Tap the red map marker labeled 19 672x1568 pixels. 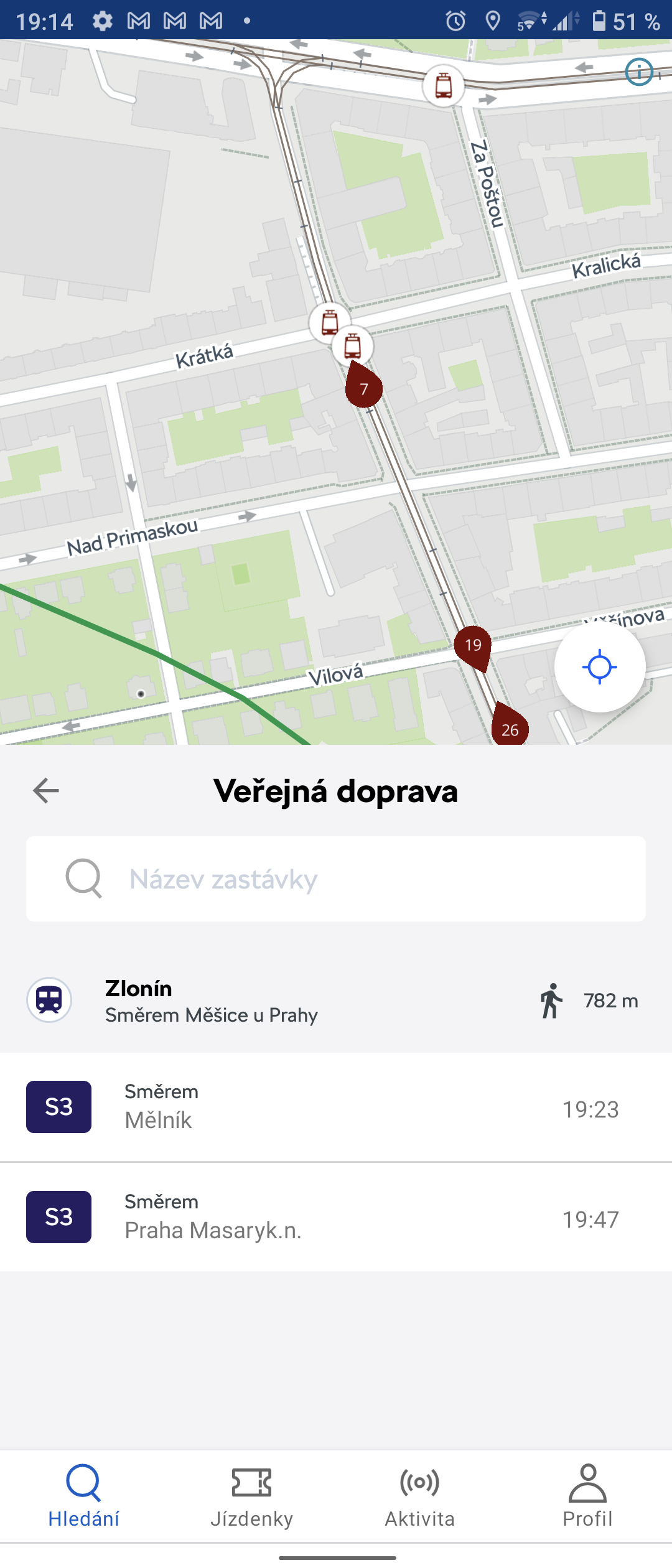[x=473, y=646]
